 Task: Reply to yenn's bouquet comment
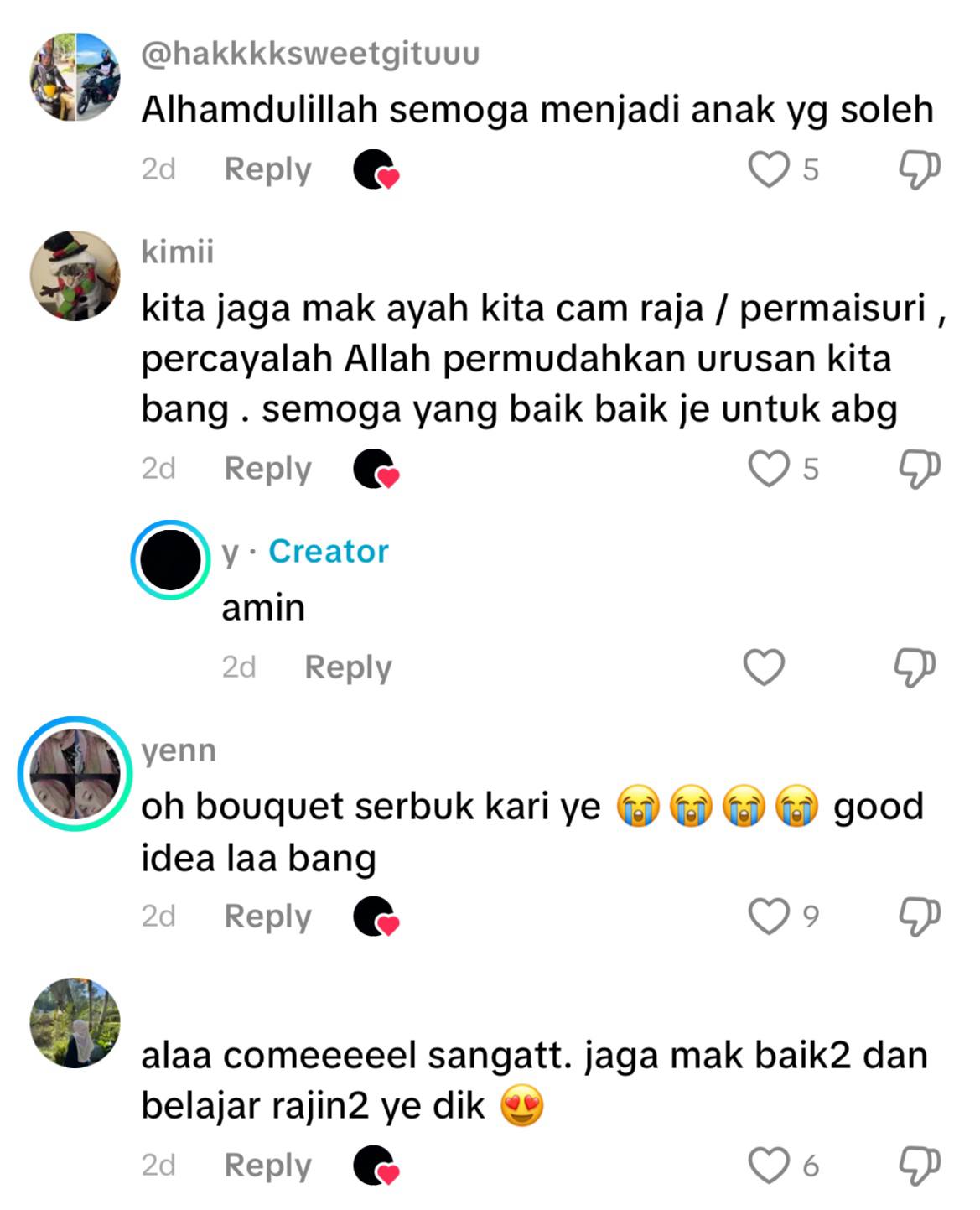click(267, 916)
